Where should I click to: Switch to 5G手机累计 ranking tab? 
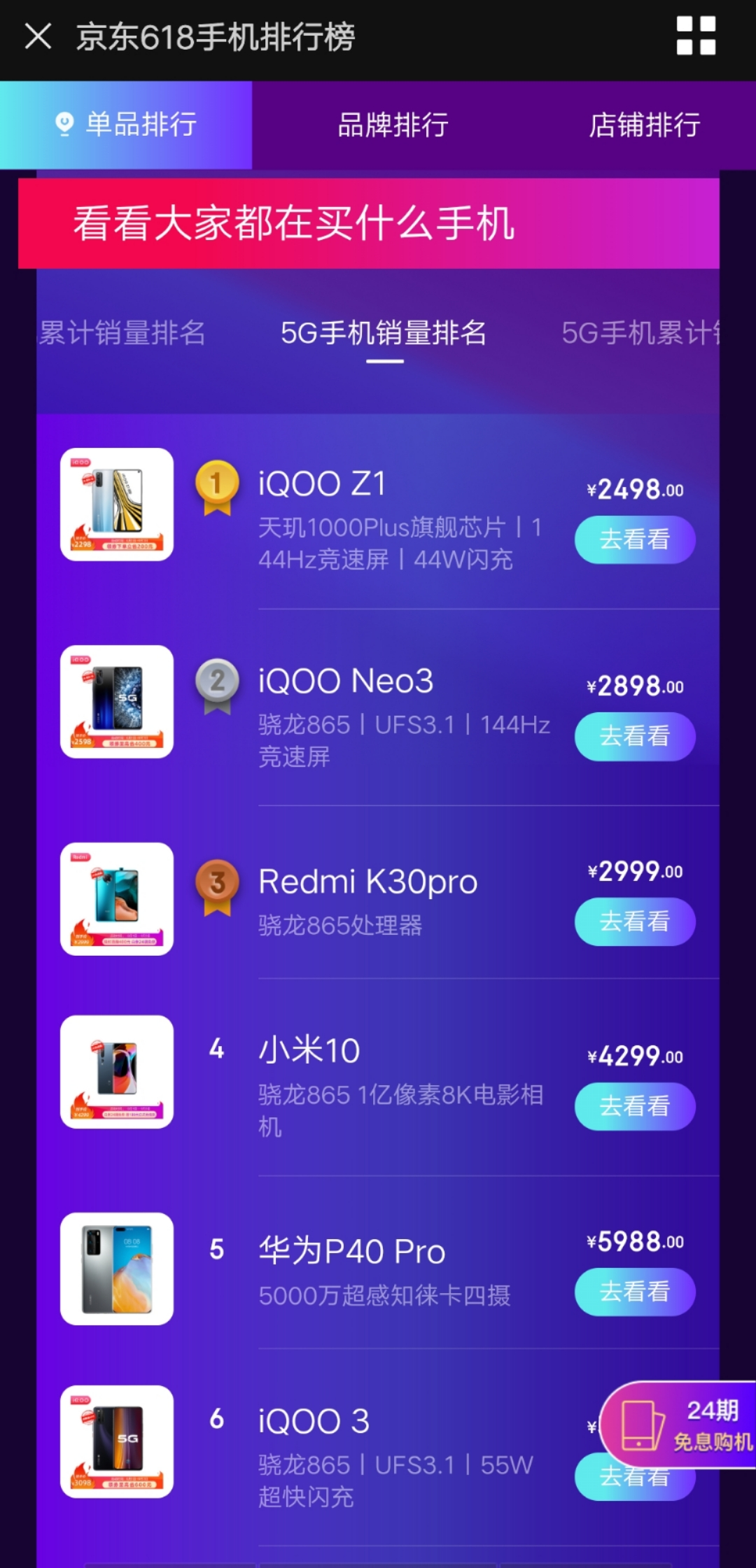pyautogui.click(x=640, y=333)
